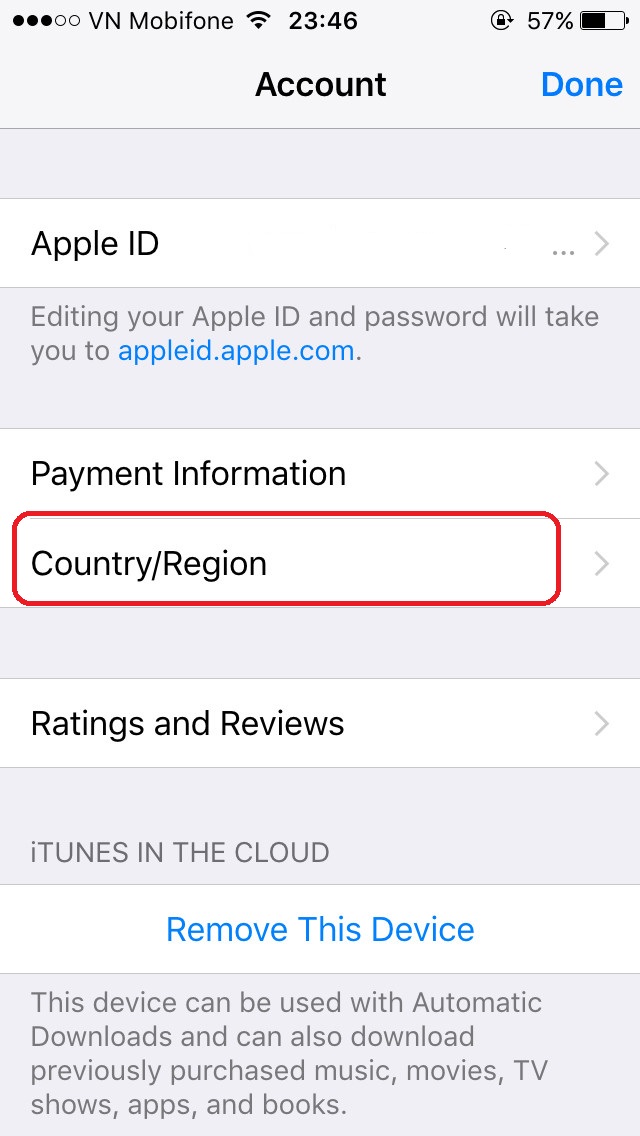Open the Apple ID row
This screenshot has height=1136, width=640.
tap(320, 243)
